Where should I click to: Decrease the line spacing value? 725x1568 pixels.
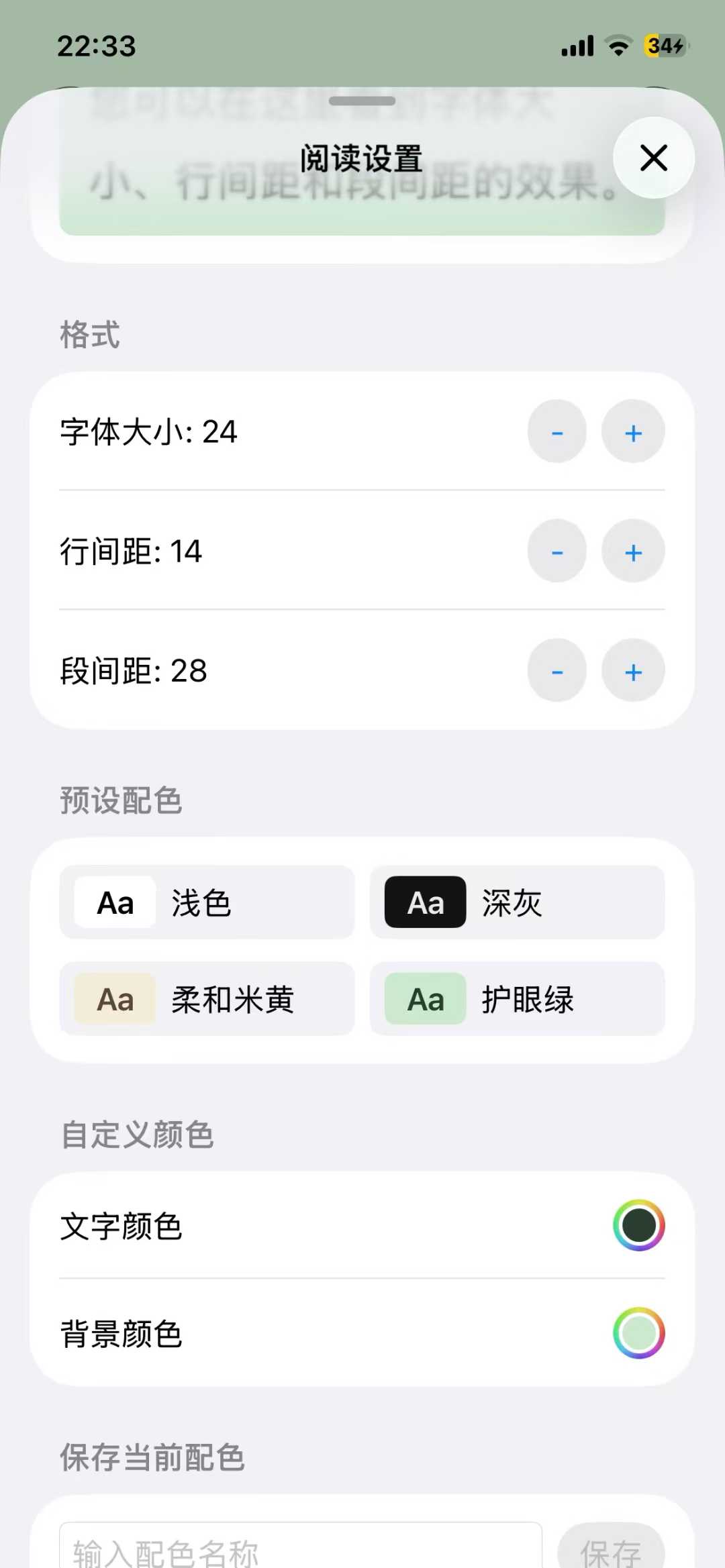click(x=557, y=552)
